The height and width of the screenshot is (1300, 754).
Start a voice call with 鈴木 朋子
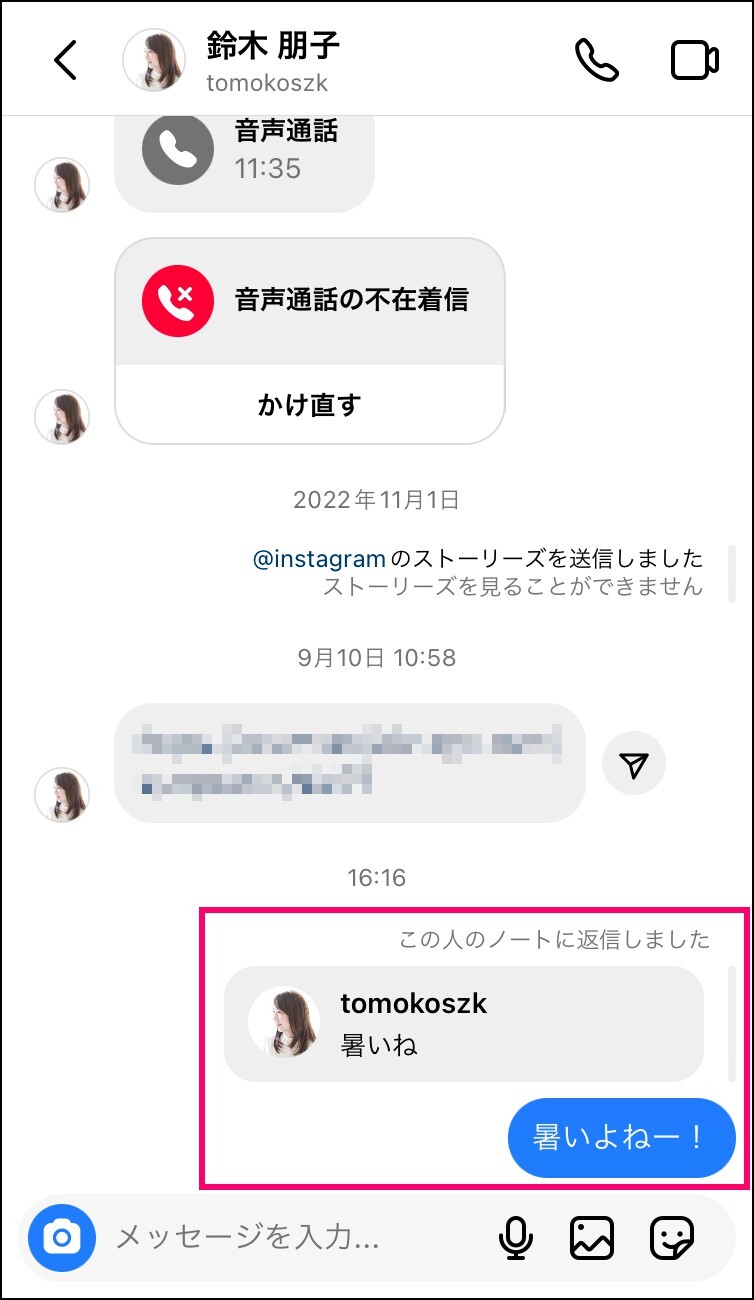597,60
